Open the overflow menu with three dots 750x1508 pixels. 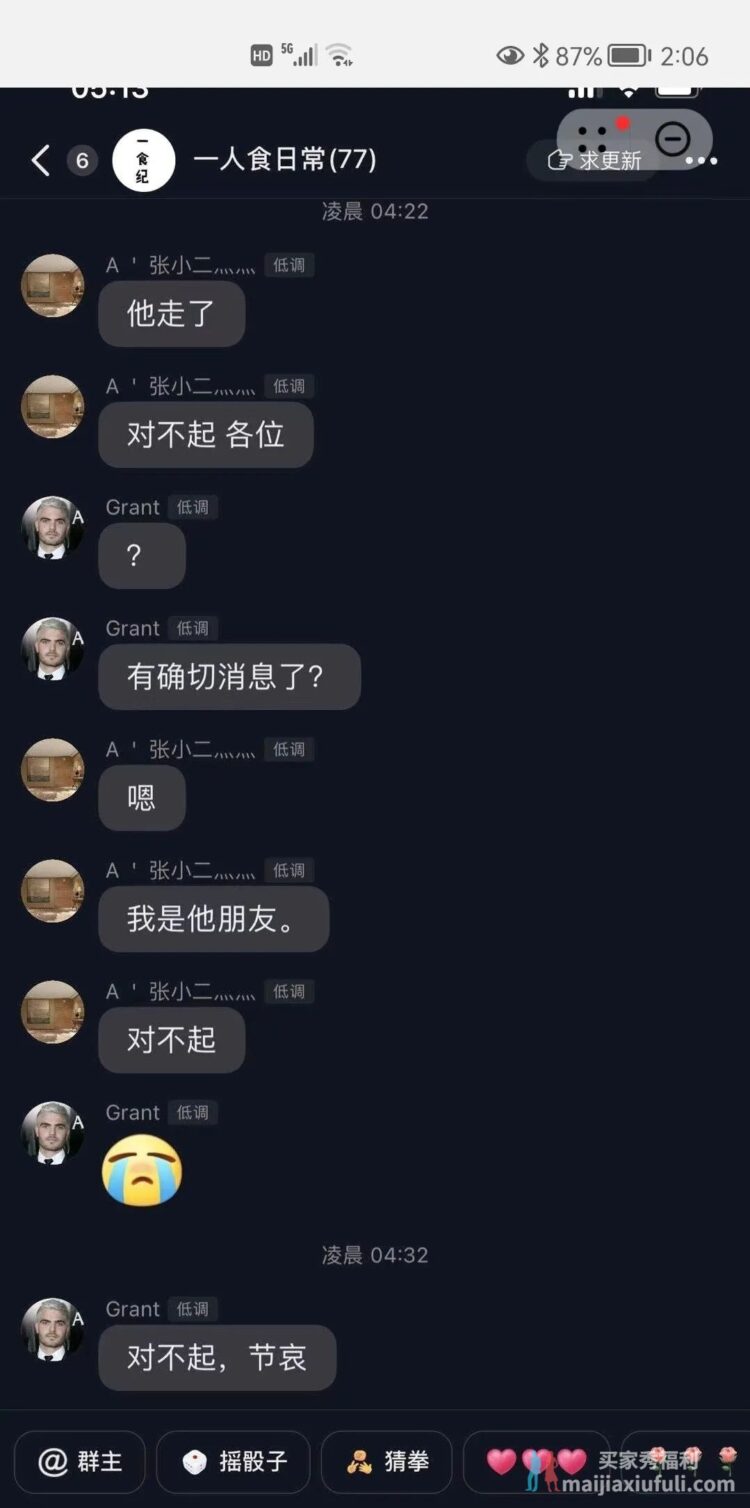(702, 161)
